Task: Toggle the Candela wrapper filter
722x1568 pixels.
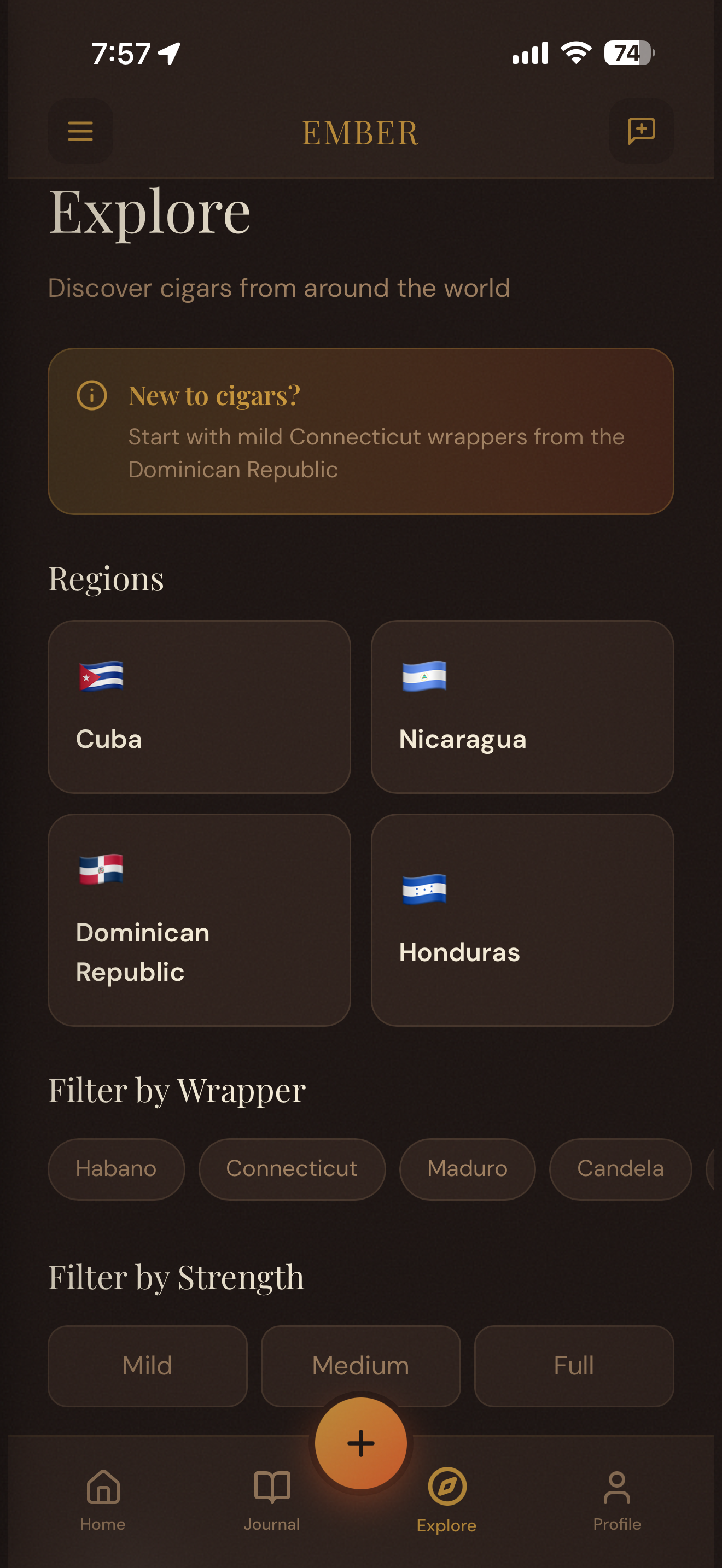Action: [620, 1169]
